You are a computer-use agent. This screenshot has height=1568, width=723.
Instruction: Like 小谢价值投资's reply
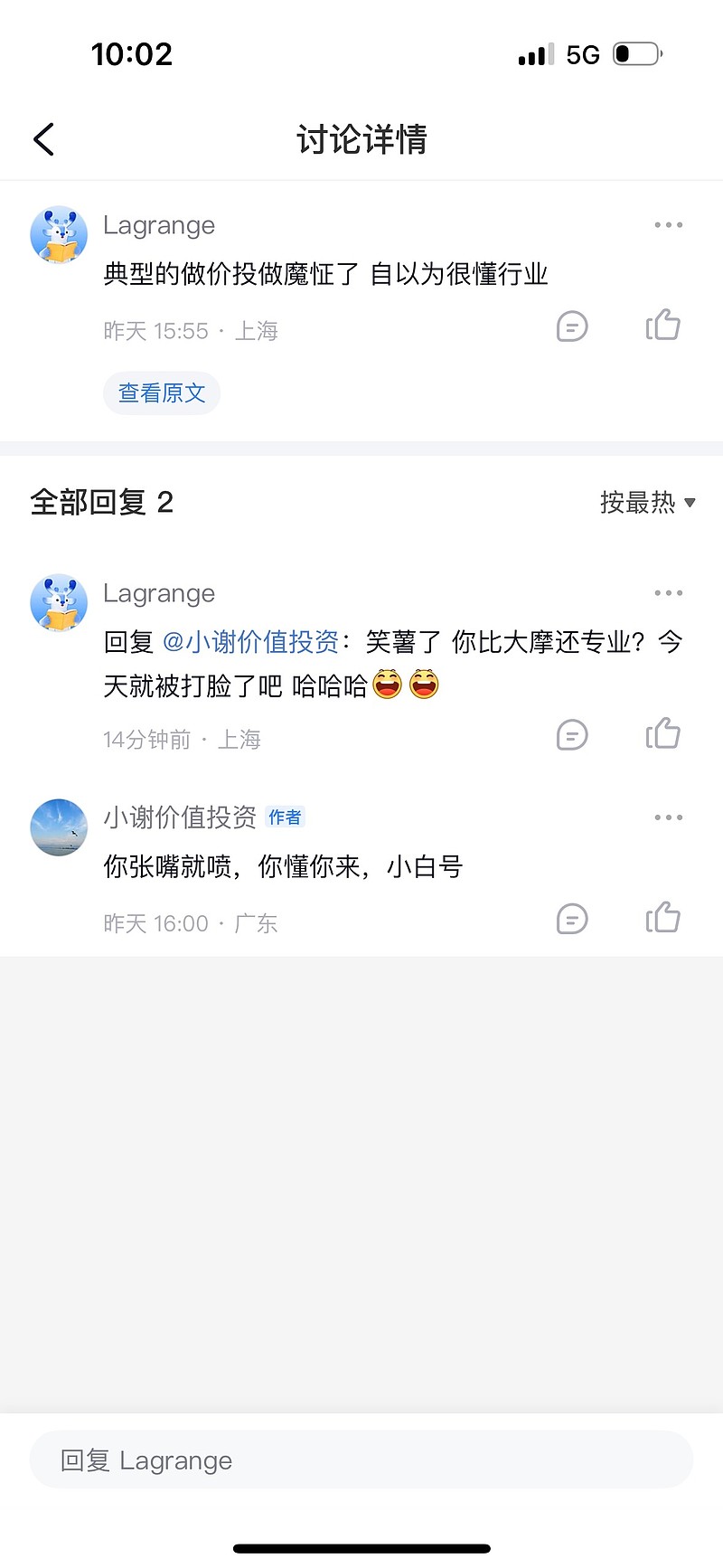pos(662,919)
